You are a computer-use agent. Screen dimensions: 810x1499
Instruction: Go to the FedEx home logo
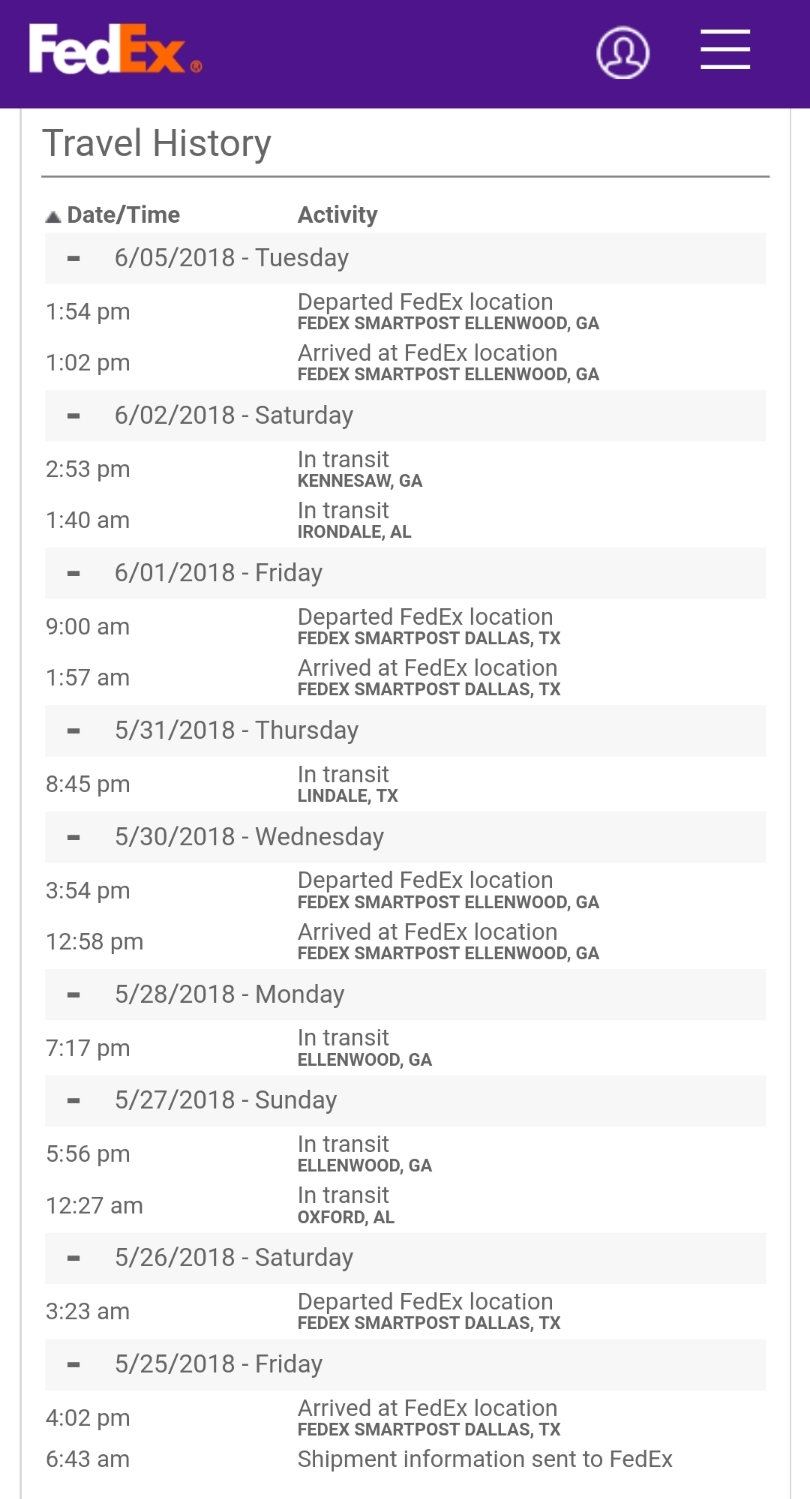click(x=115, y=50)
